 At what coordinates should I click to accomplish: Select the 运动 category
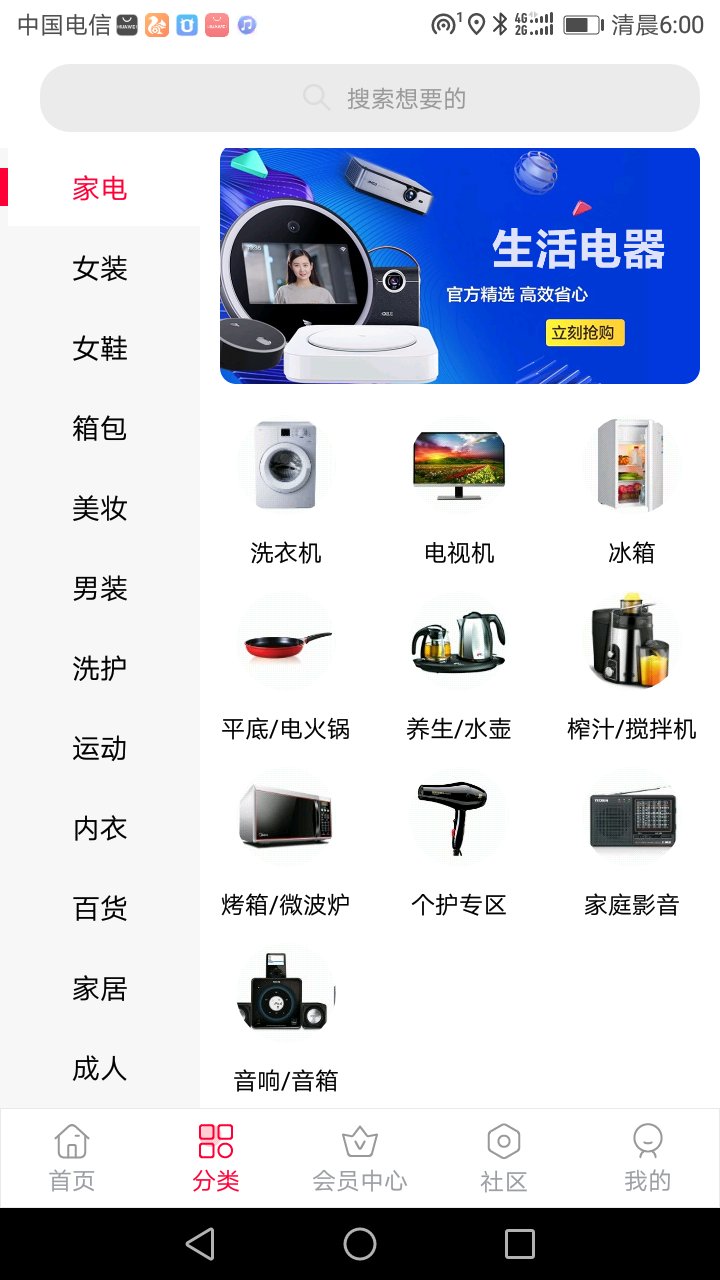100,749
